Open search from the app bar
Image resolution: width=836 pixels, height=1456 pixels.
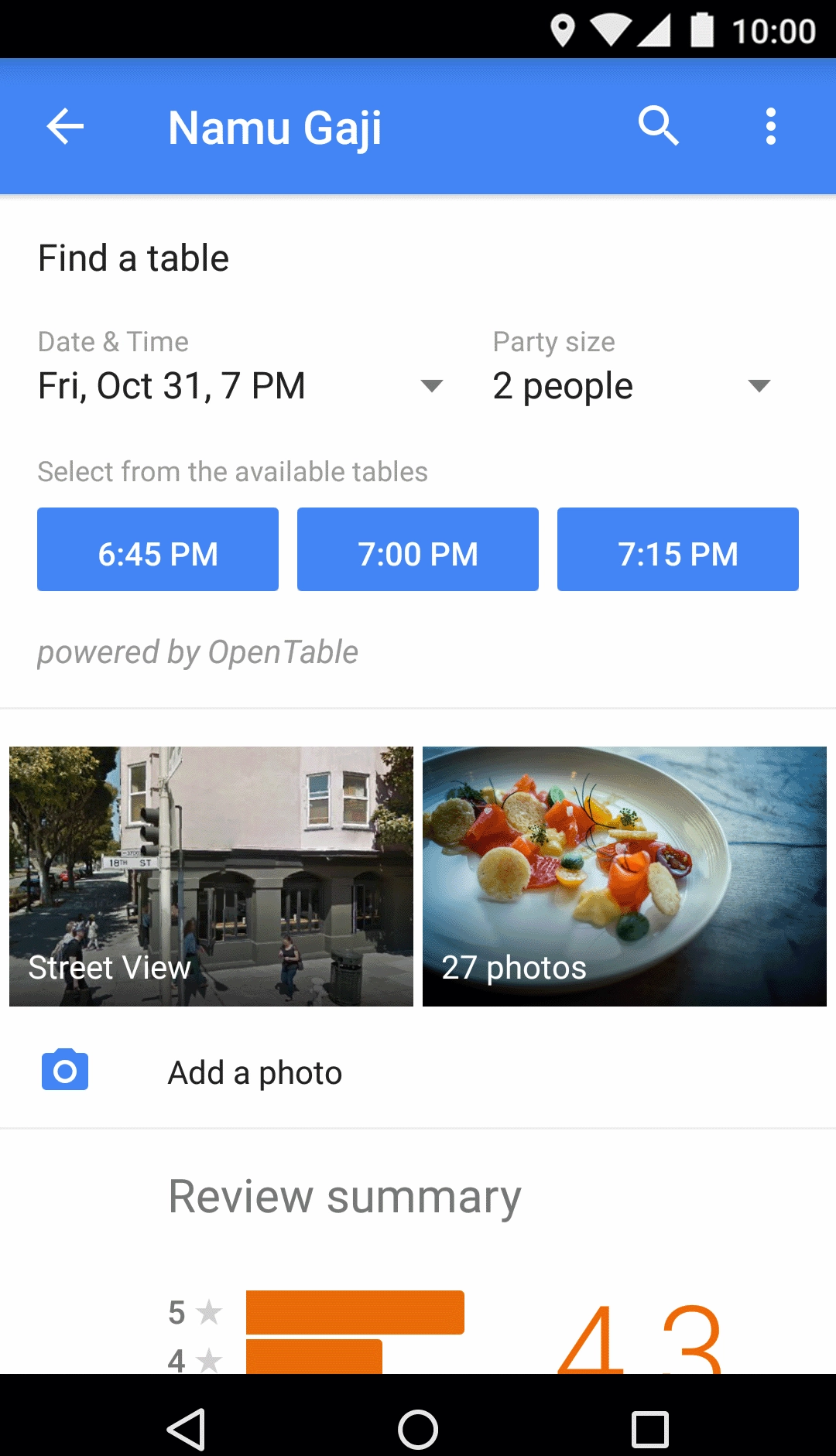tap(658, 126)
